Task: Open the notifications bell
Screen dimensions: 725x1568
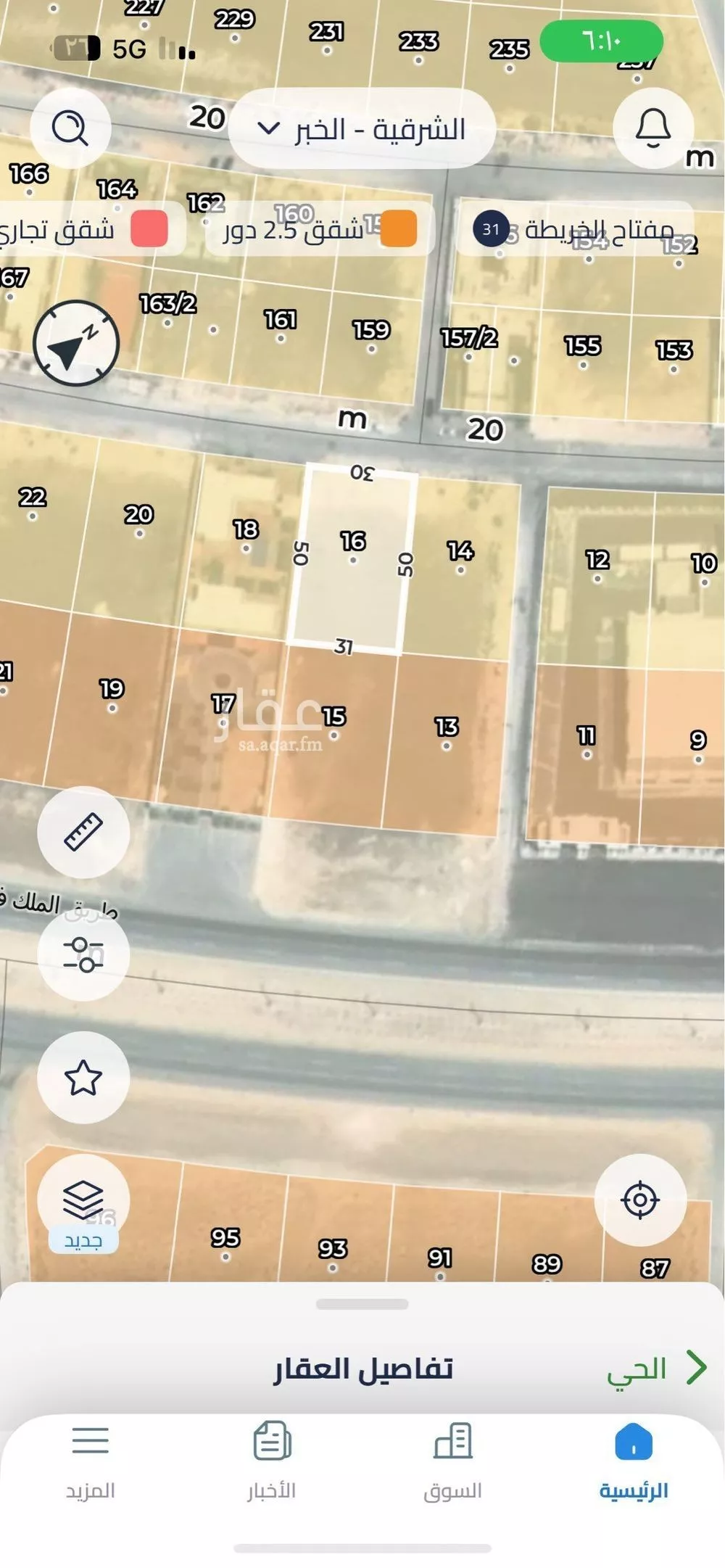Action: pyautogui.click(x=652, y=128)
